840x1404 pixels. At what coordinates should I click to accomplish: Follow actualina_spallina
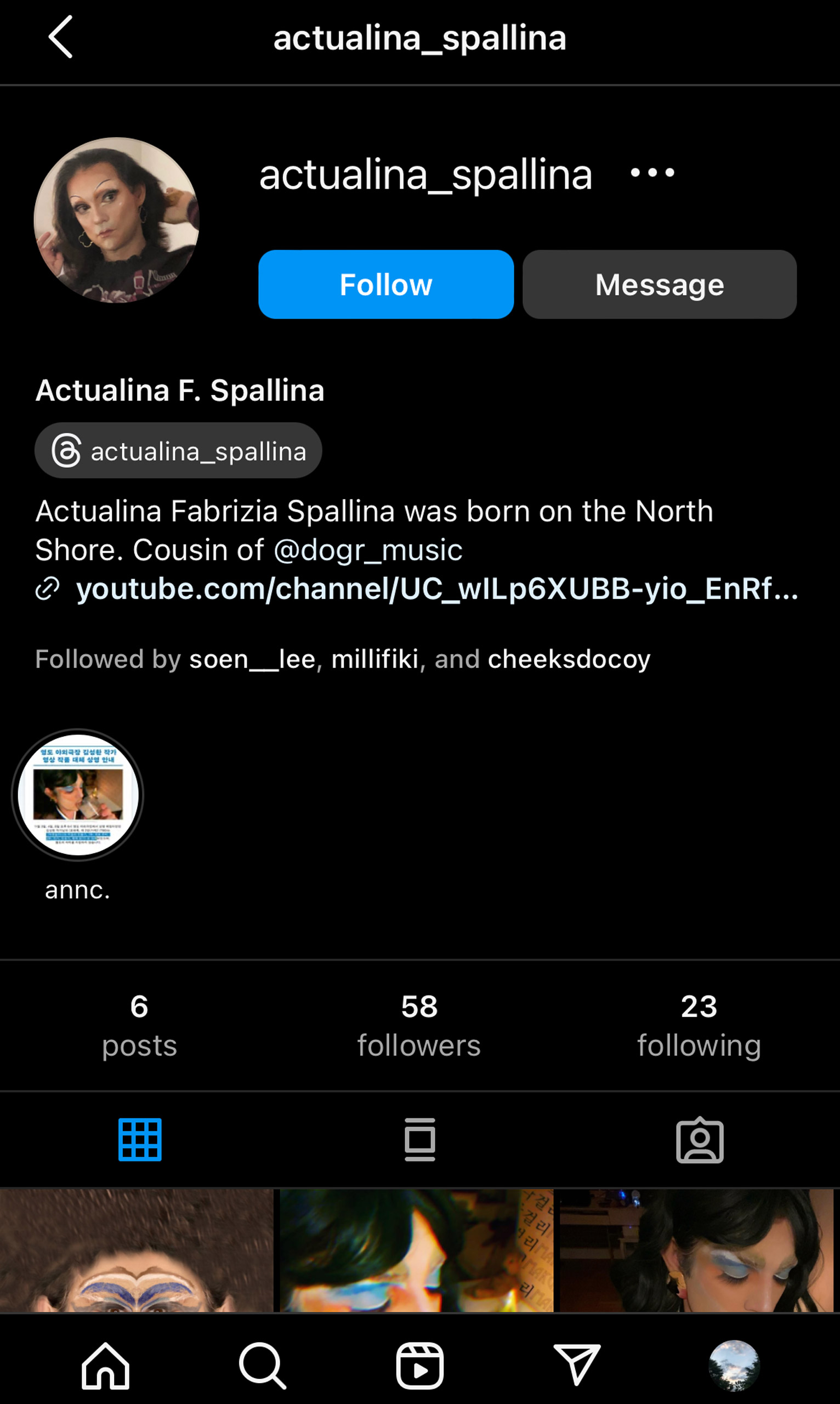(x=385, y=284)
